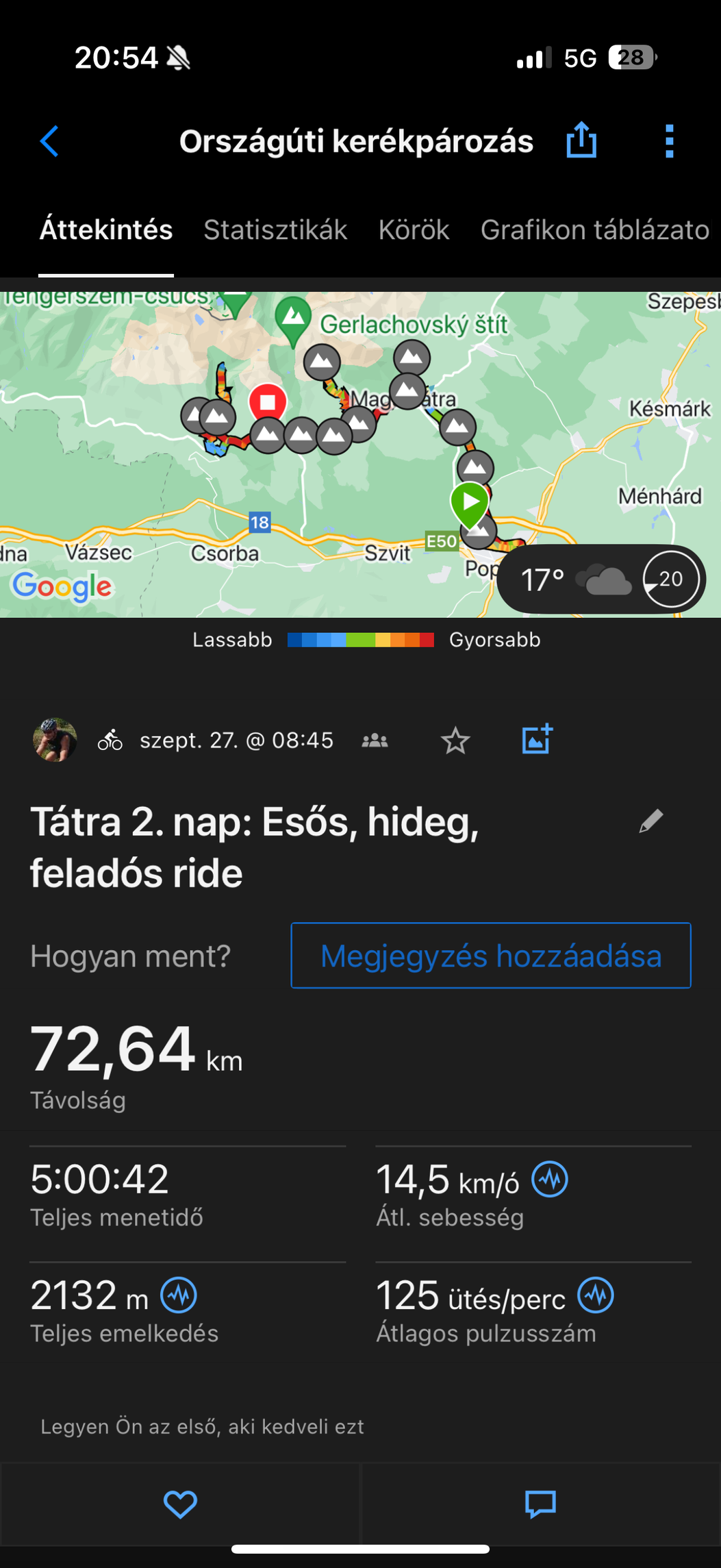View total ascent chart icon

point(179,1295)
